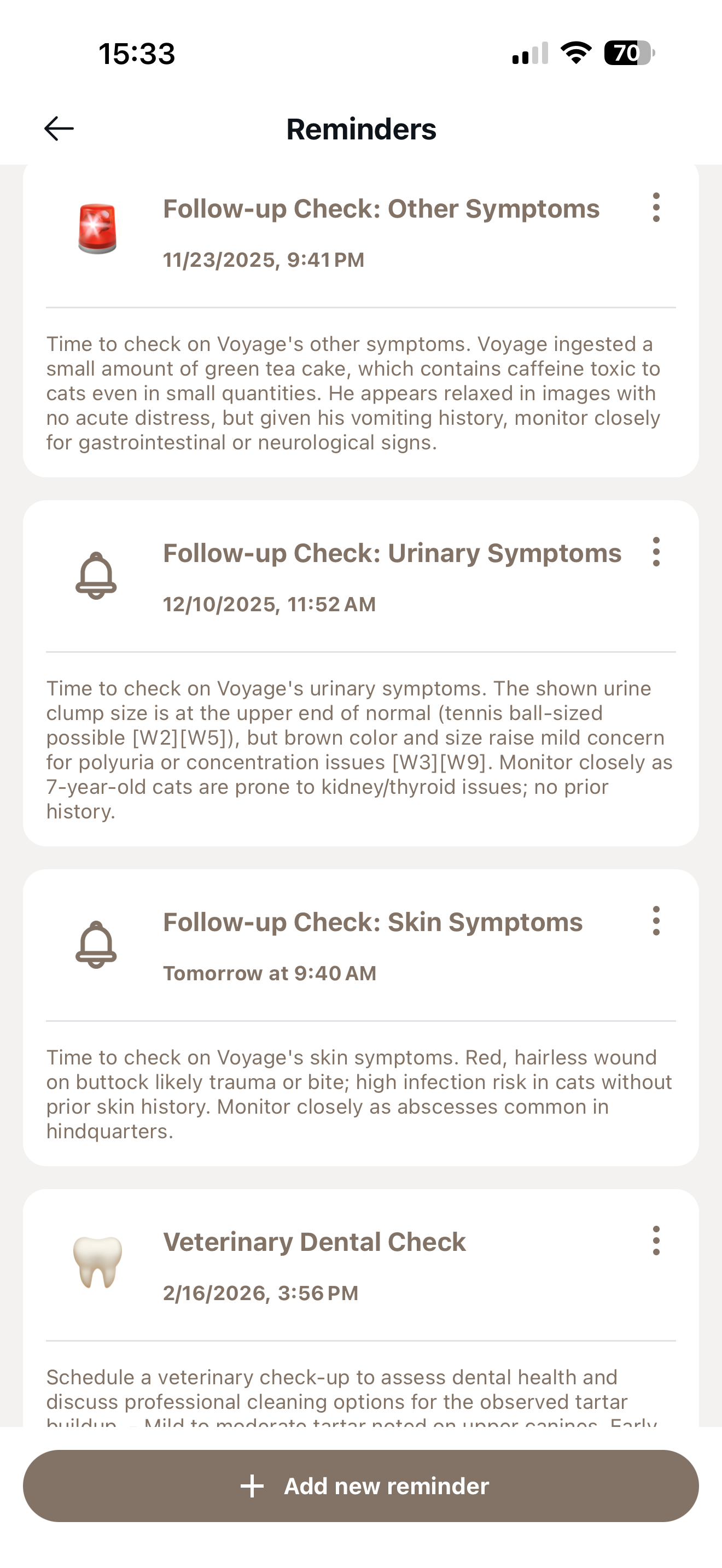Add a new reminder
722x1568 pixels.
click(x=361, y=1486)
